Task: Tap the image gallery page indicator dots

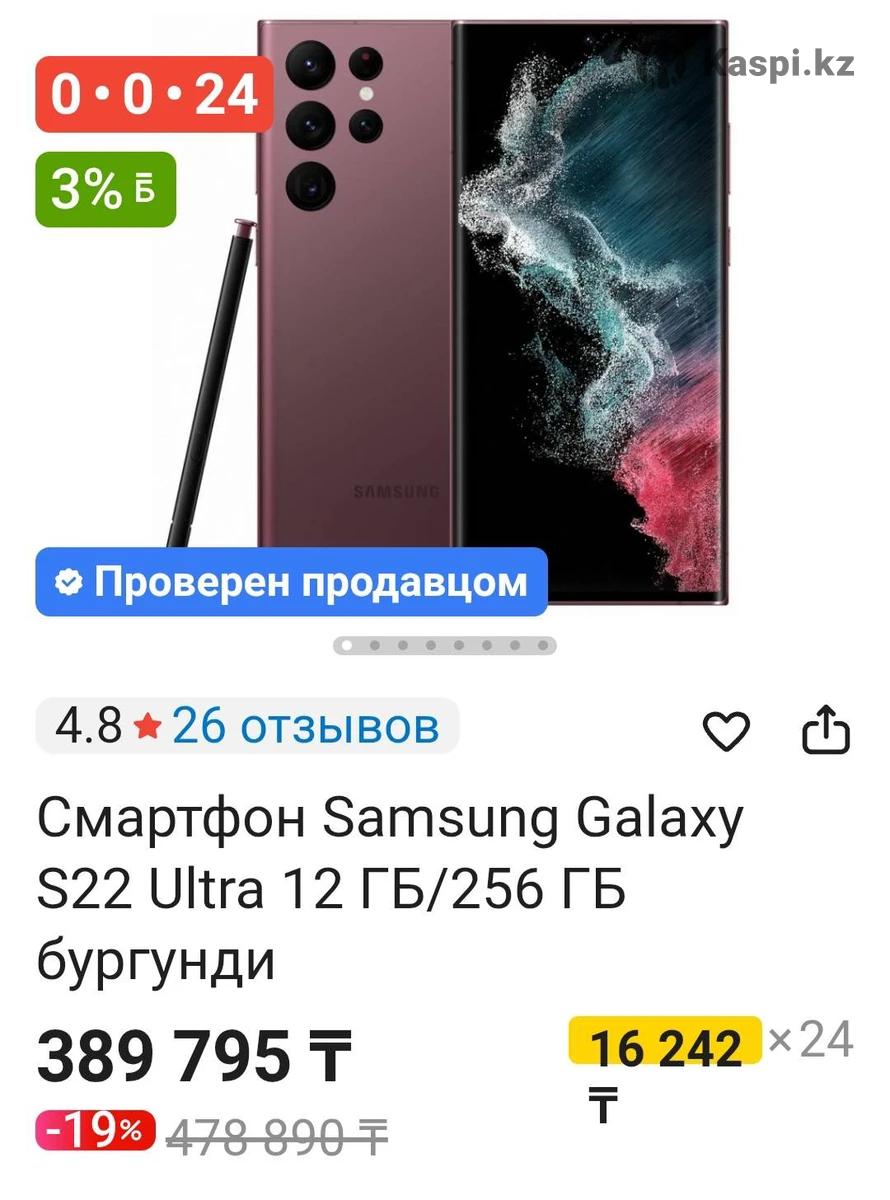Action: (444, 646)
